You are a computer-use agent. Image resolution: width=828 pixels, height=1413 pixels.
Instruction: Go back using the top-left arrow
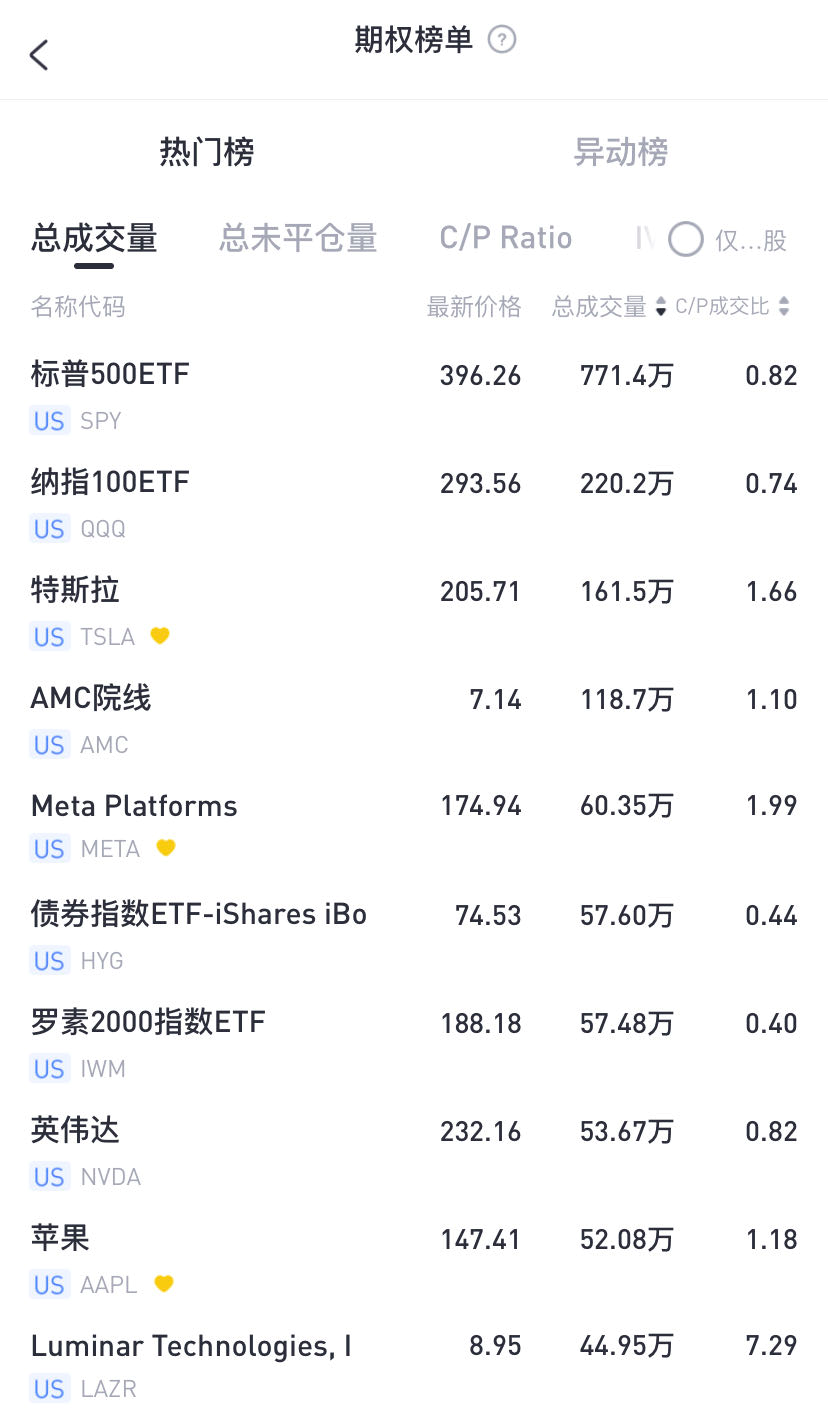(x=39, y=55)
